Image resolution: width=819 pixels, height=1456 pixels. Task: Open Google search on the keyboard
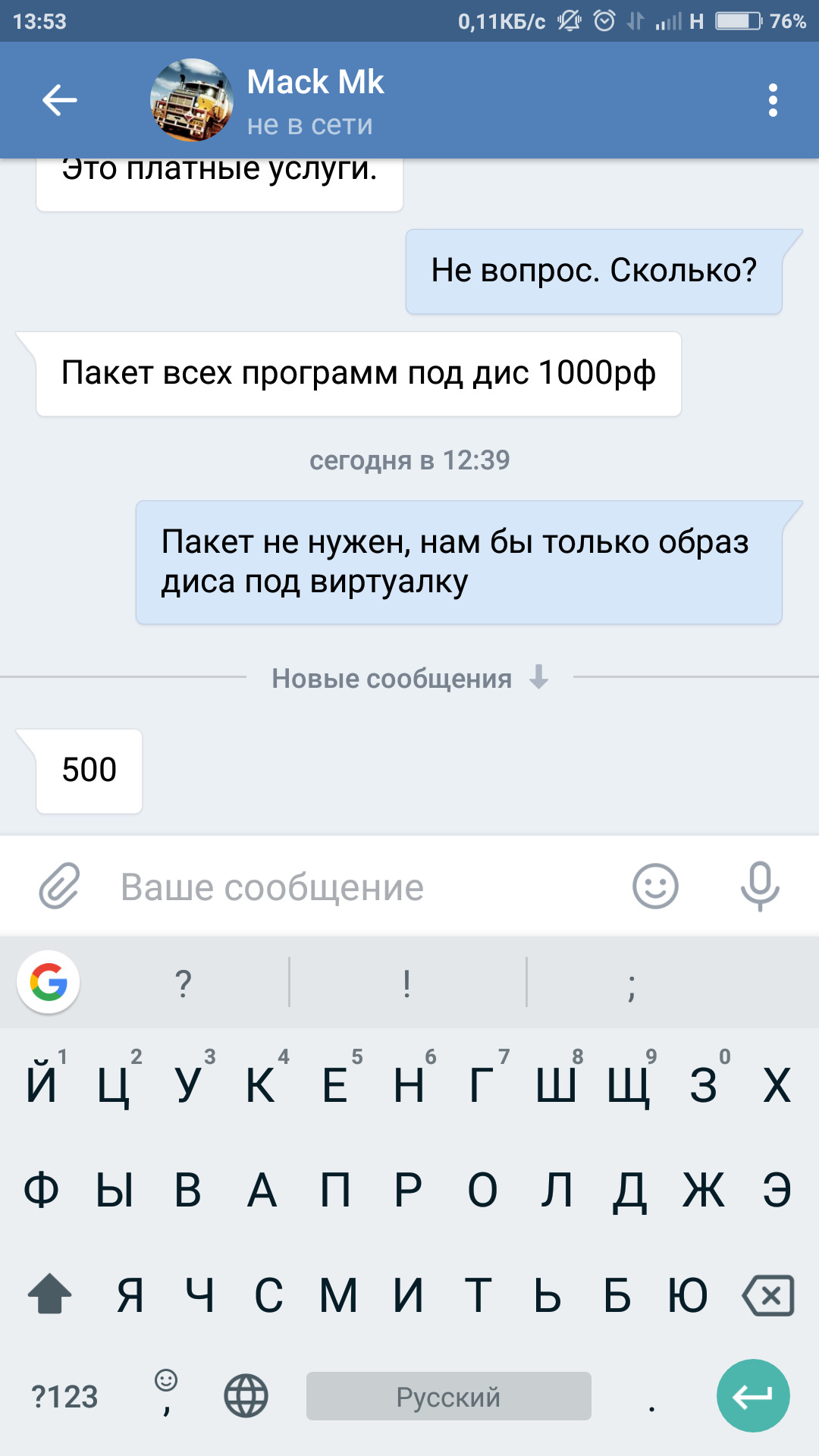pos(49,982)
